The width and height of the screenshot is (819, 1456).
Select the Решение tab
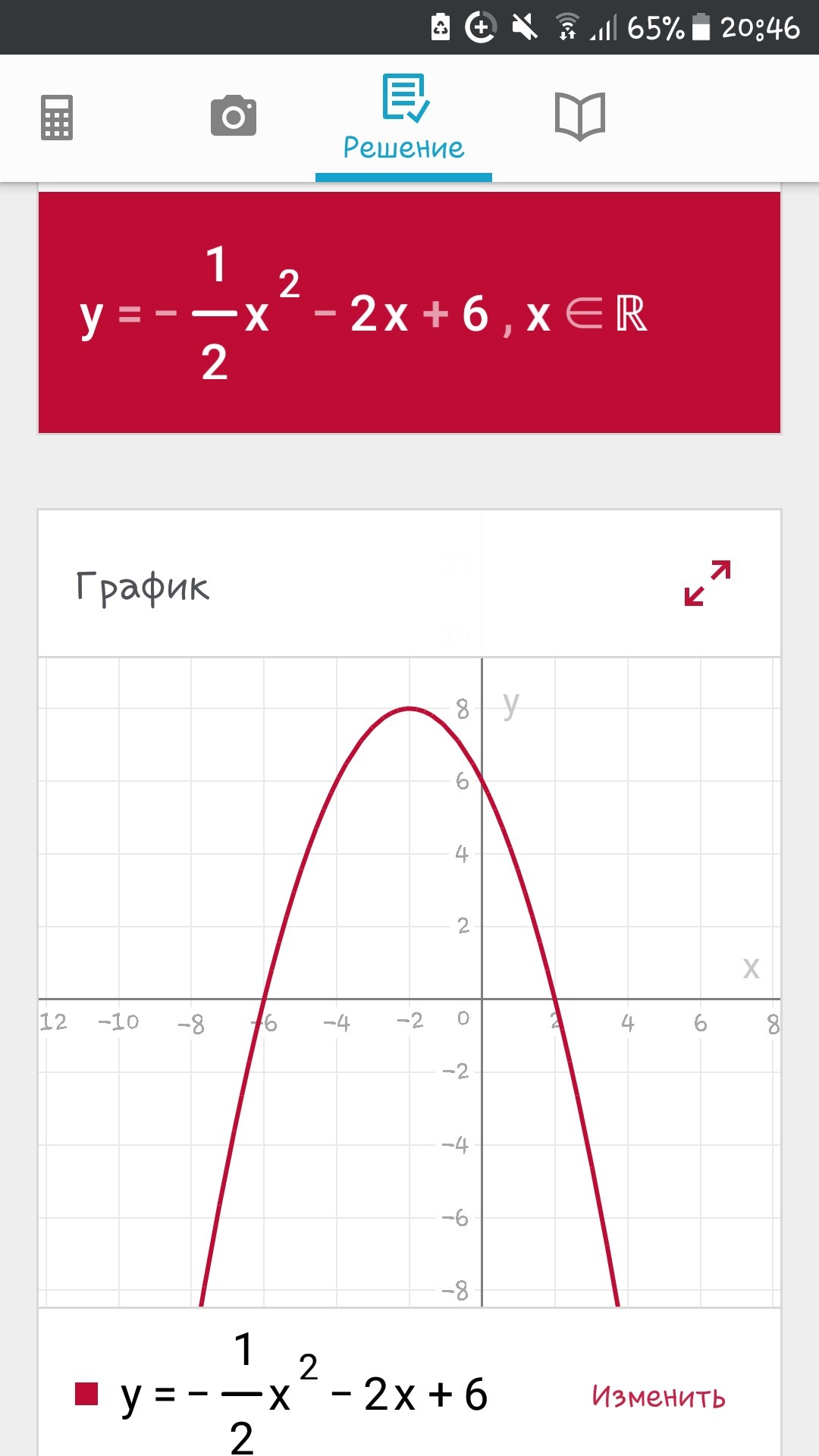pyautogui.click(x=403, y=118)
